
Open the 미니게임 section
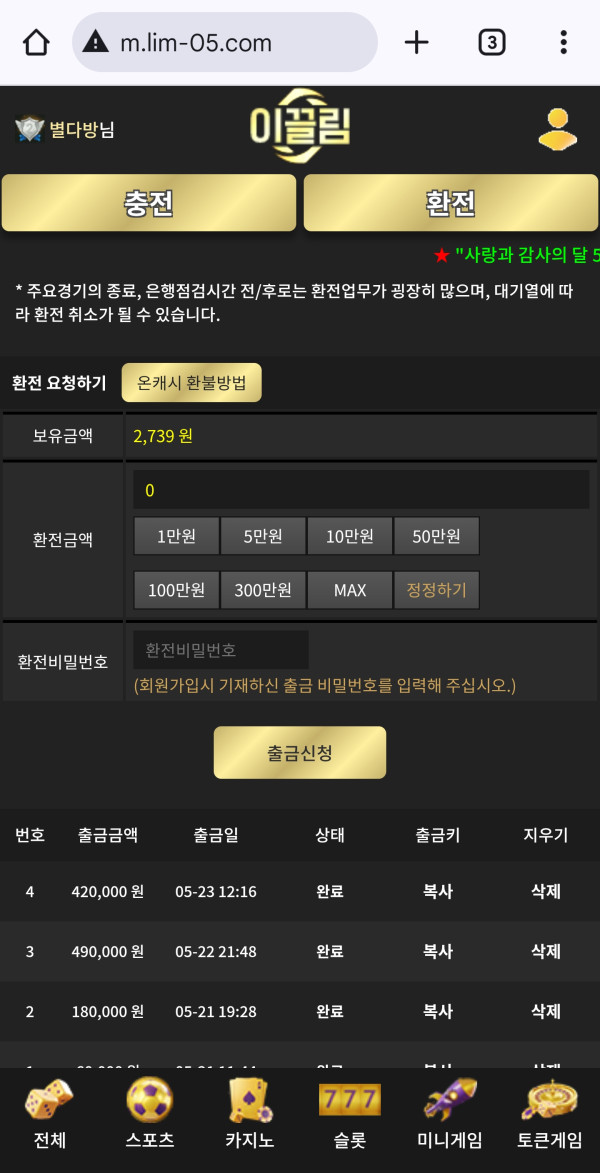(449, 1114)
